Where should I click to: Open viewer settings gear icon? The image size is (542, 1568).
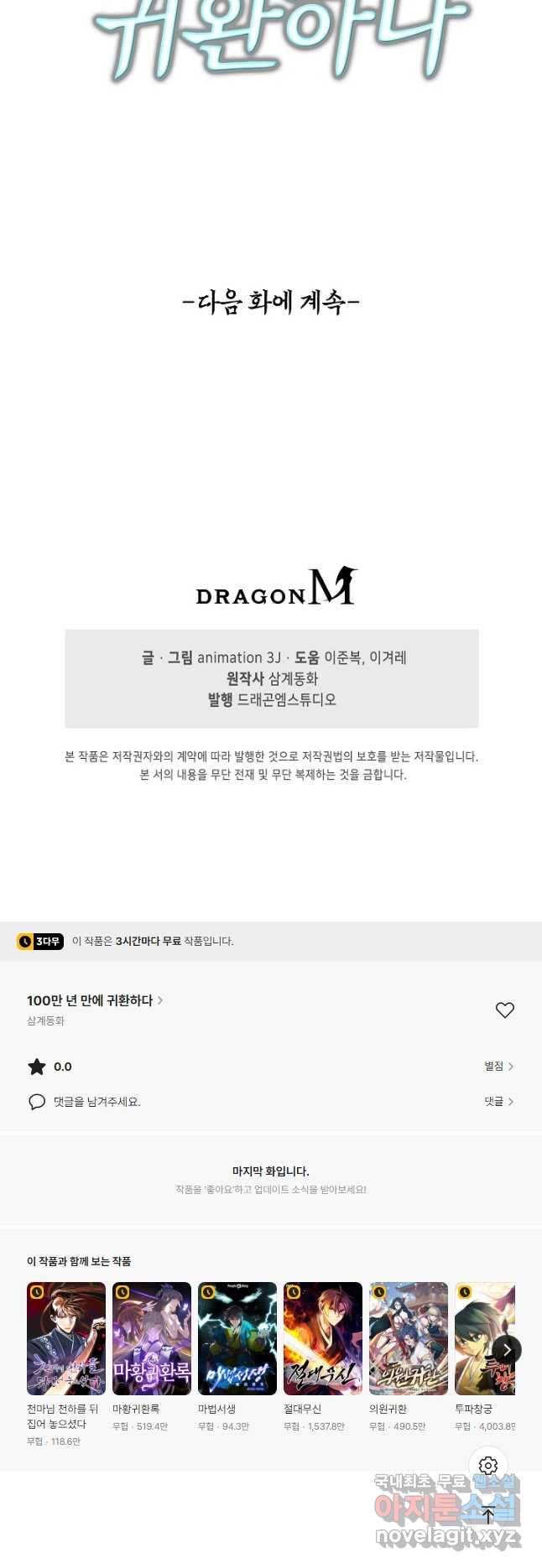[488, 1466]
